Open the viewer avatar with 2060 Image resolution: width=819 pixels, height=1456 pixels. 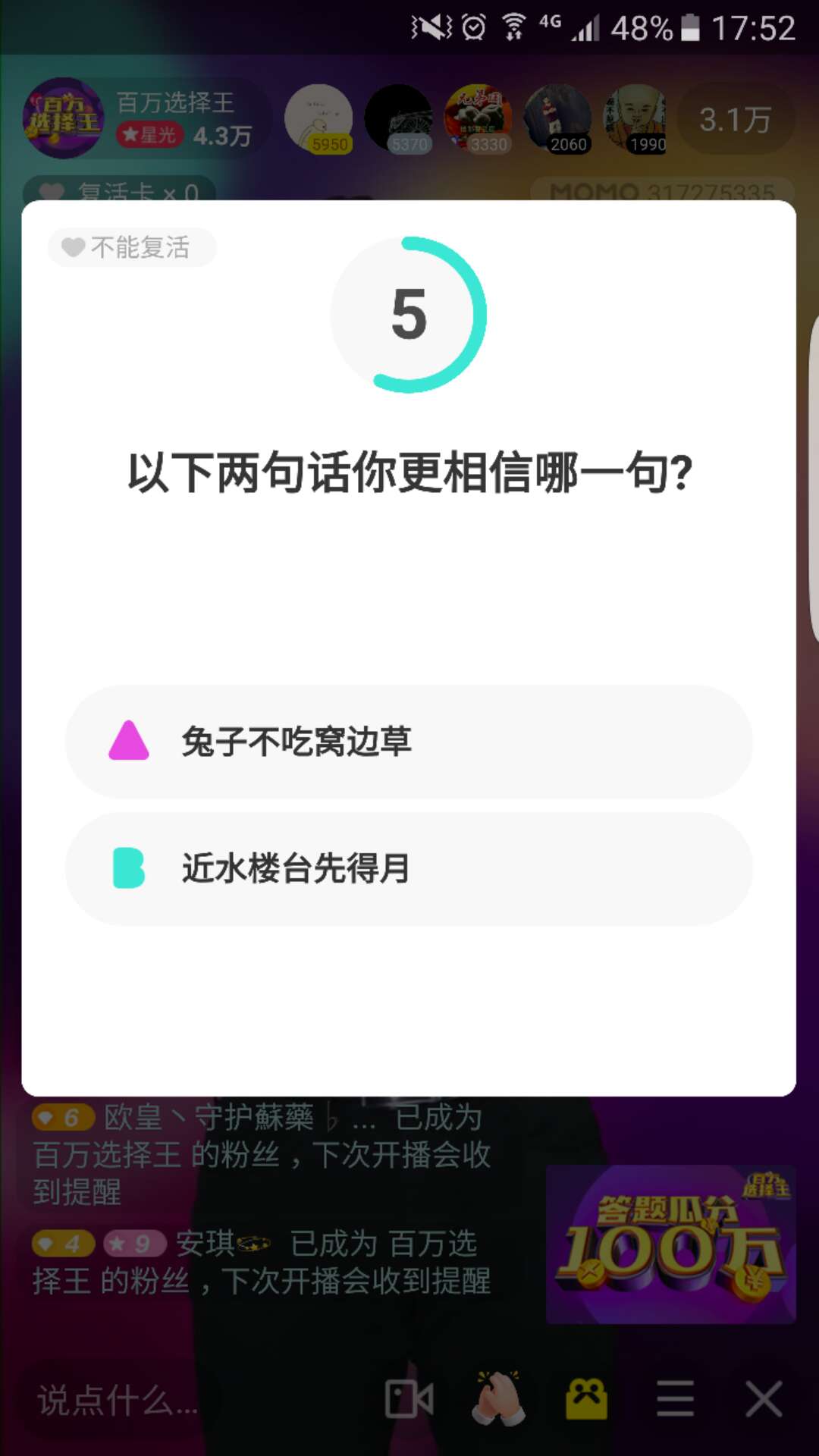pyautogui.click(x=558, y=118)
